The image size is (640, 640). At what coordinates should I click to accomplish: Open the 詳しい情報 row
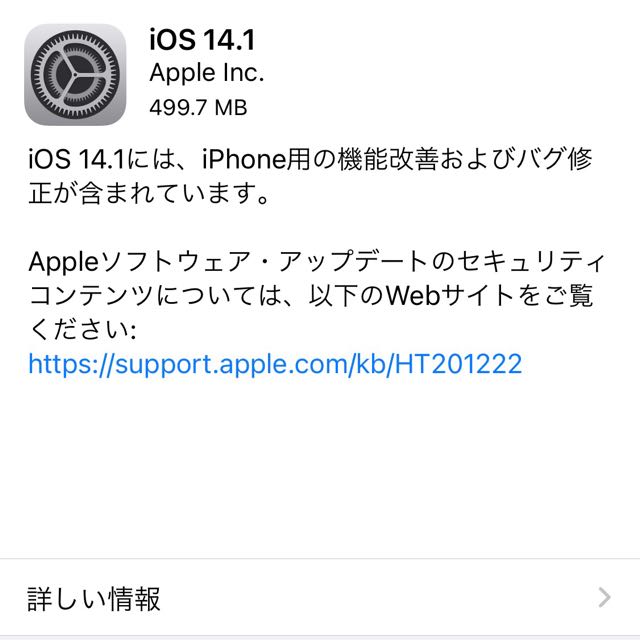tap(320, 598)
